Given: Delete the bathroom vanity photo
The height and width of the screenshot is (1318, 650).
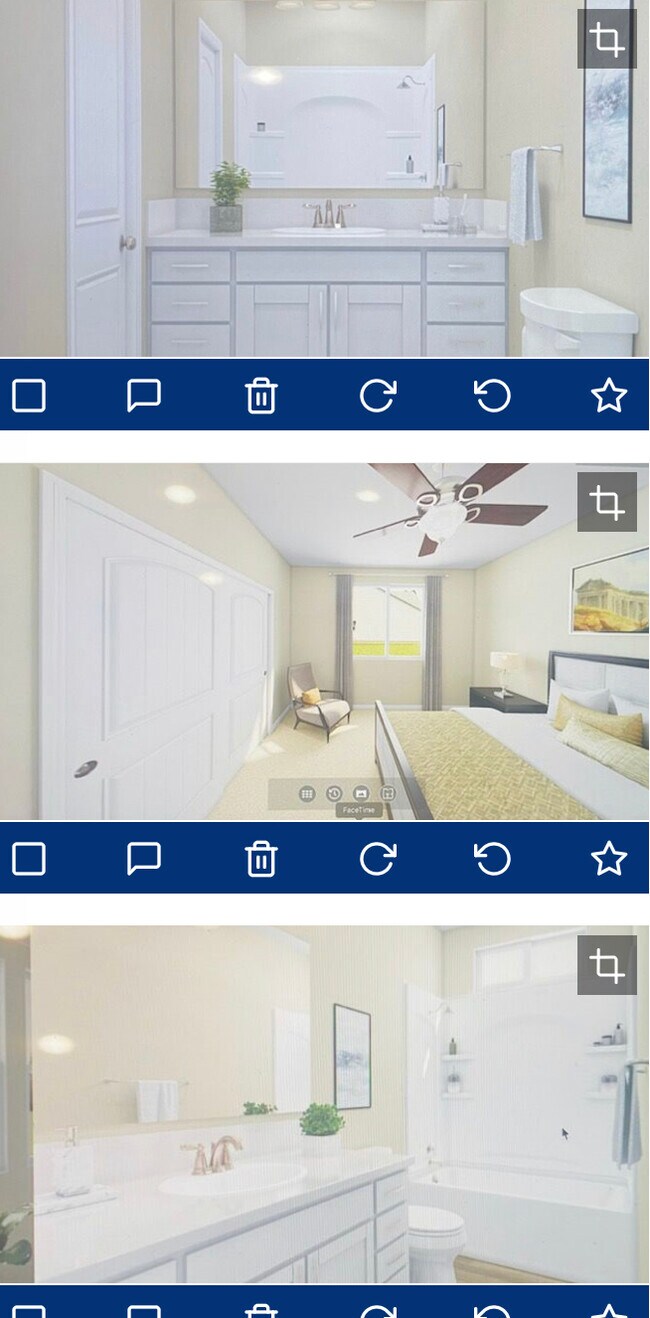Looking at the screenshot, I should (x=261, y=396).
